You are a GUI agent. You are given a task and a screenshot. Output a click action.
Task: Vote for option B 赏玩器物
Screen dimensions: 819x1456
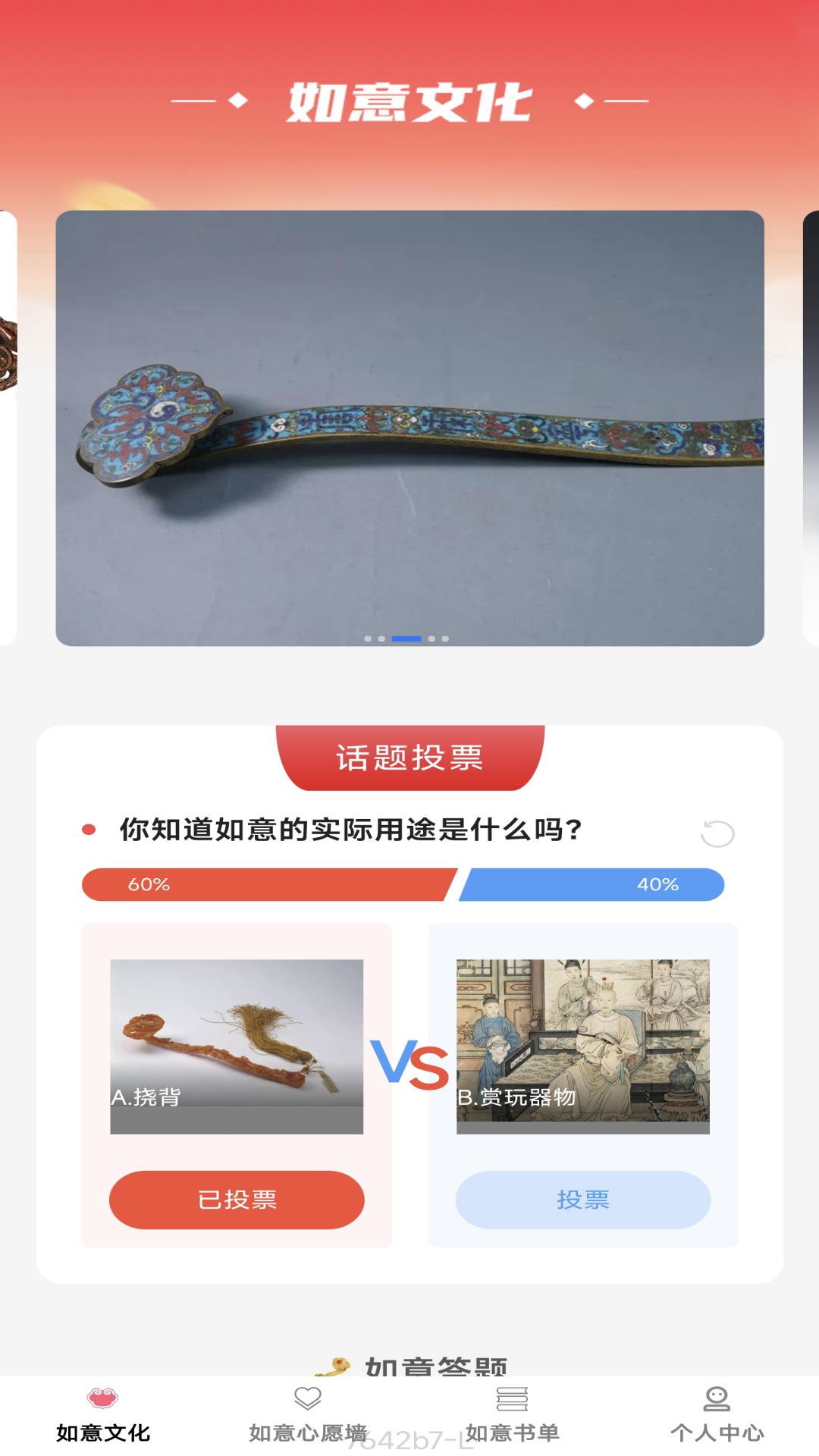(x=582, y=1200)
